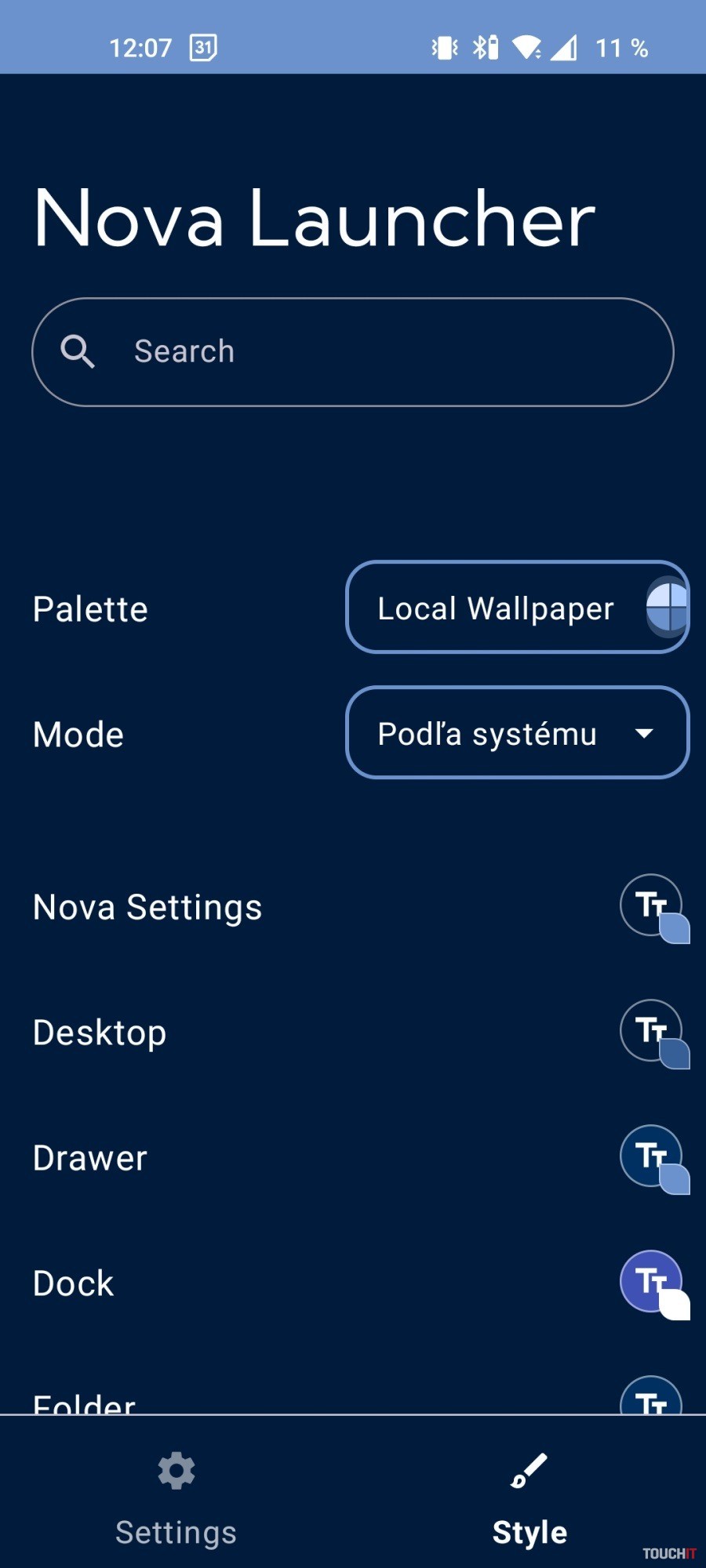This screenshot has width=706, height=1568.
Task: Switch to the Settings tab
Action: (x=176, y=1499)
